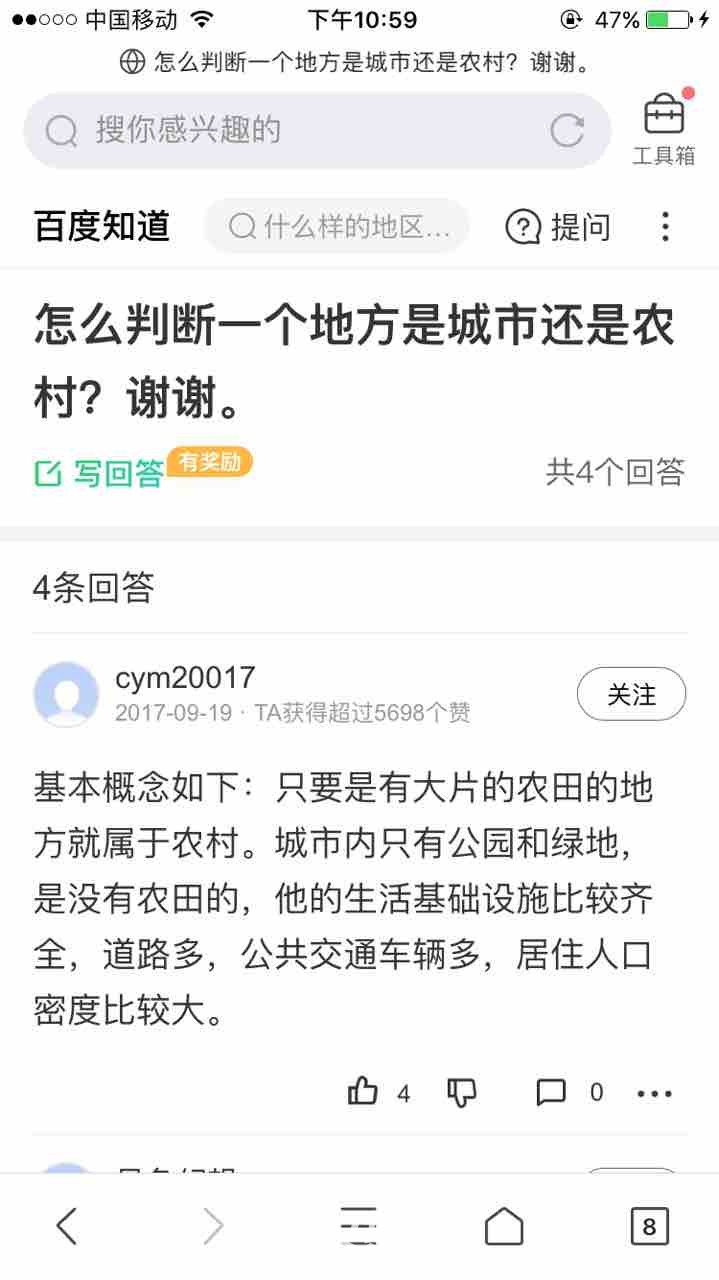
Task: View the 8 open browser tabs
Action: (x=649, y=1225)
